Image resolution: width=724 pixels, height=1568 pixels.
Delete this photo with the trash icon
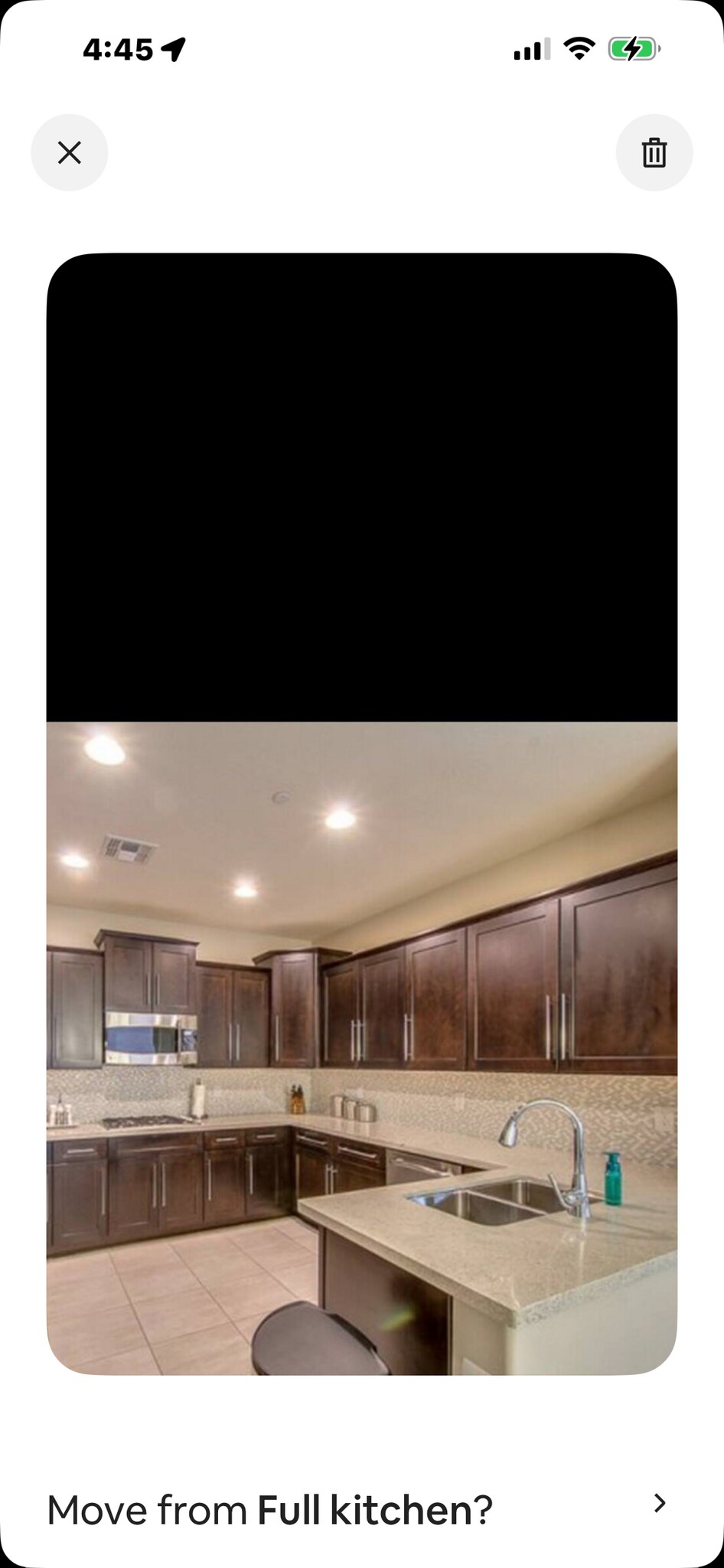pyautogui.click(x=654, y=152)
